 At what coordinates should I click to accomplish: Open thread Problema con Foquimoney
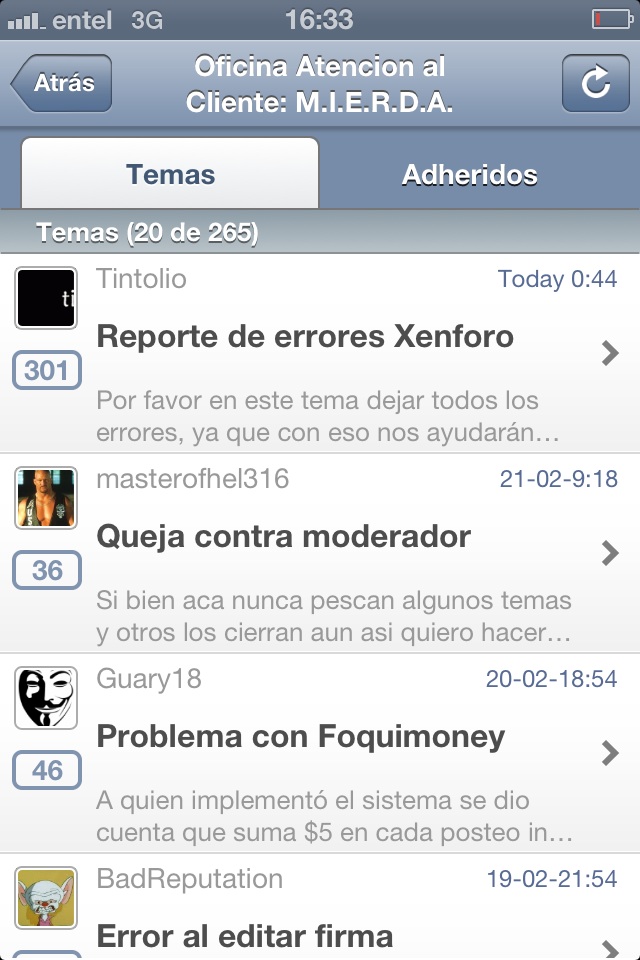(x=301, y=737)
